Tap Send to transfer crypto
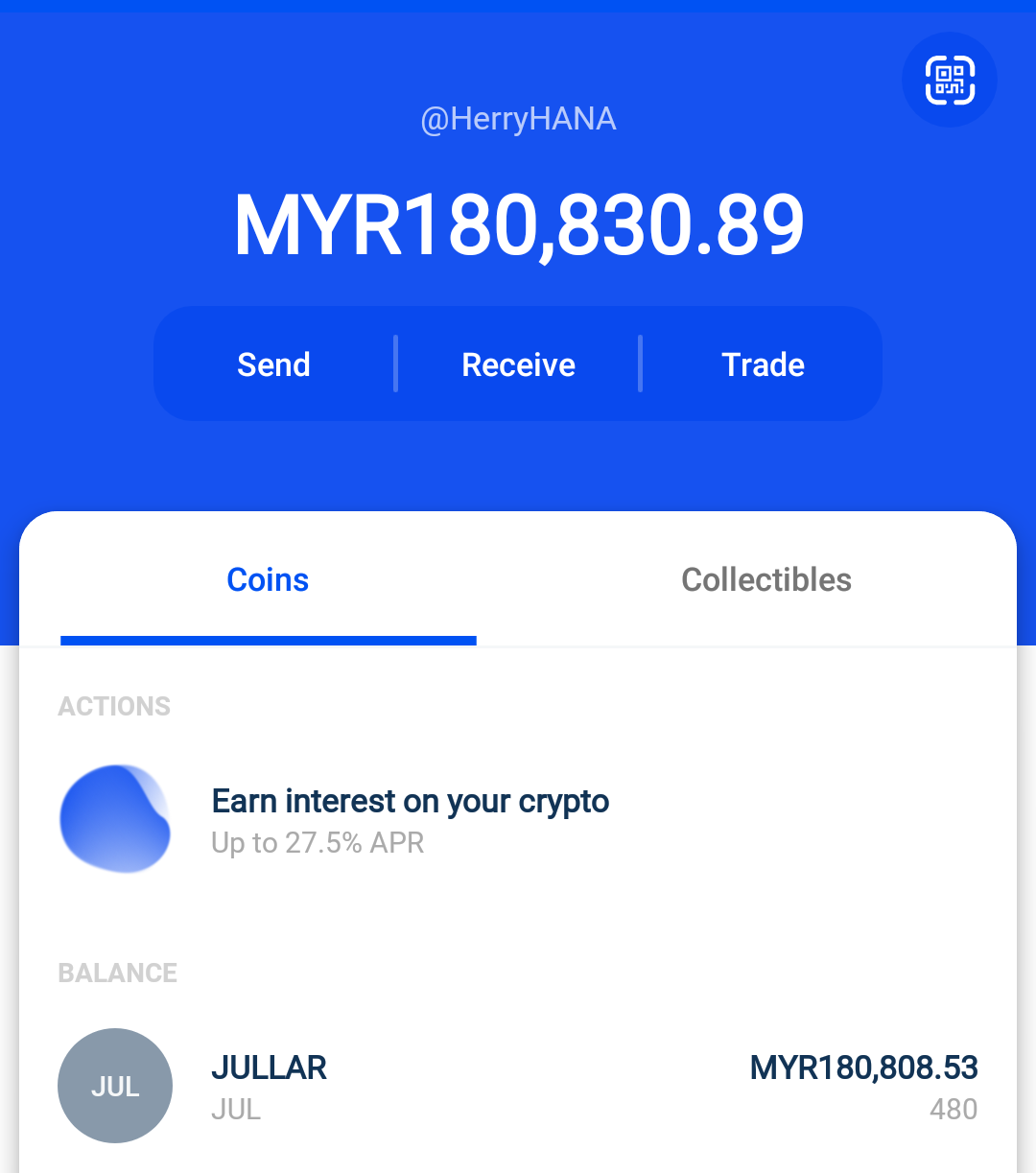This screenshot has height=1173, width=1036. 273,364
